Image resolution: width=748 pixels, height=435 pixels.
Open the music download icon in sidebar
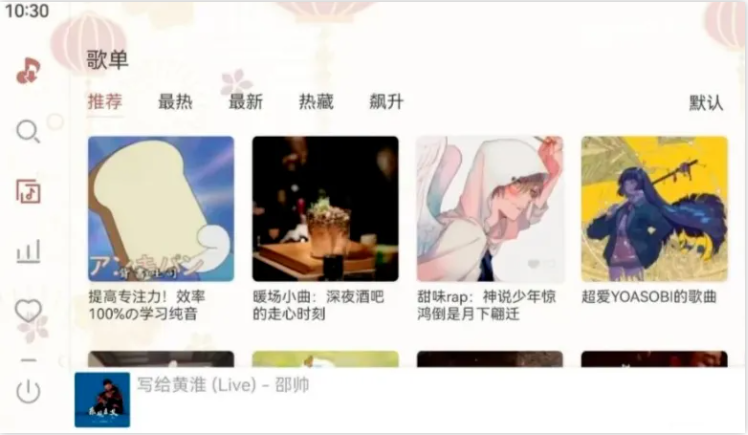click(28, 70)
